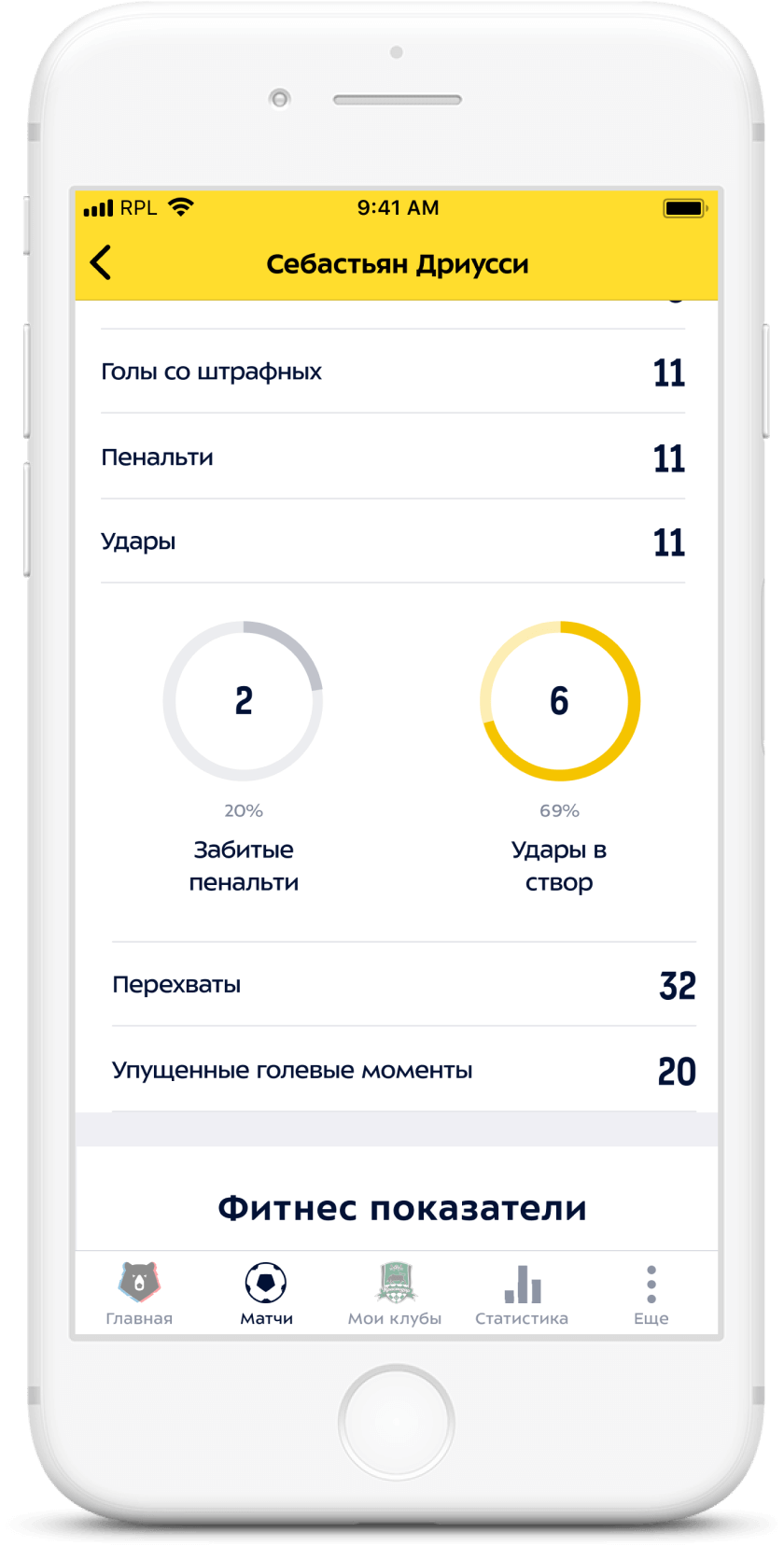The width and height of the screenshot is (784, 1546).
Task: Switch to the Статистика tab
Action: click(522, 1294)
